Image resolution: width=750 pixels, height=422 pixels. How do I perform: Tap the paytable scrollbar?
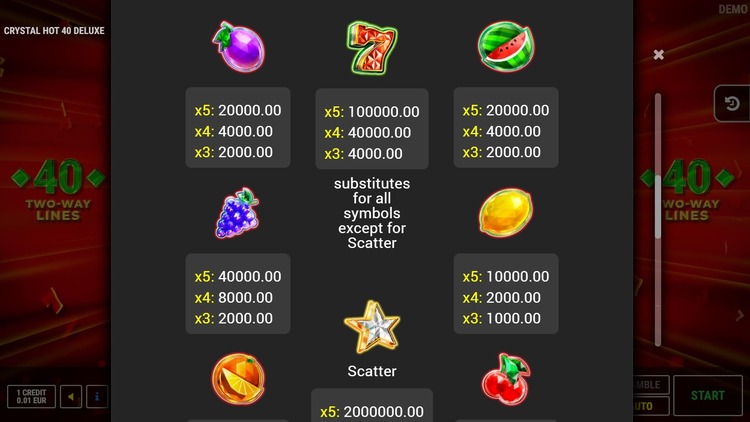pos(658,165)
